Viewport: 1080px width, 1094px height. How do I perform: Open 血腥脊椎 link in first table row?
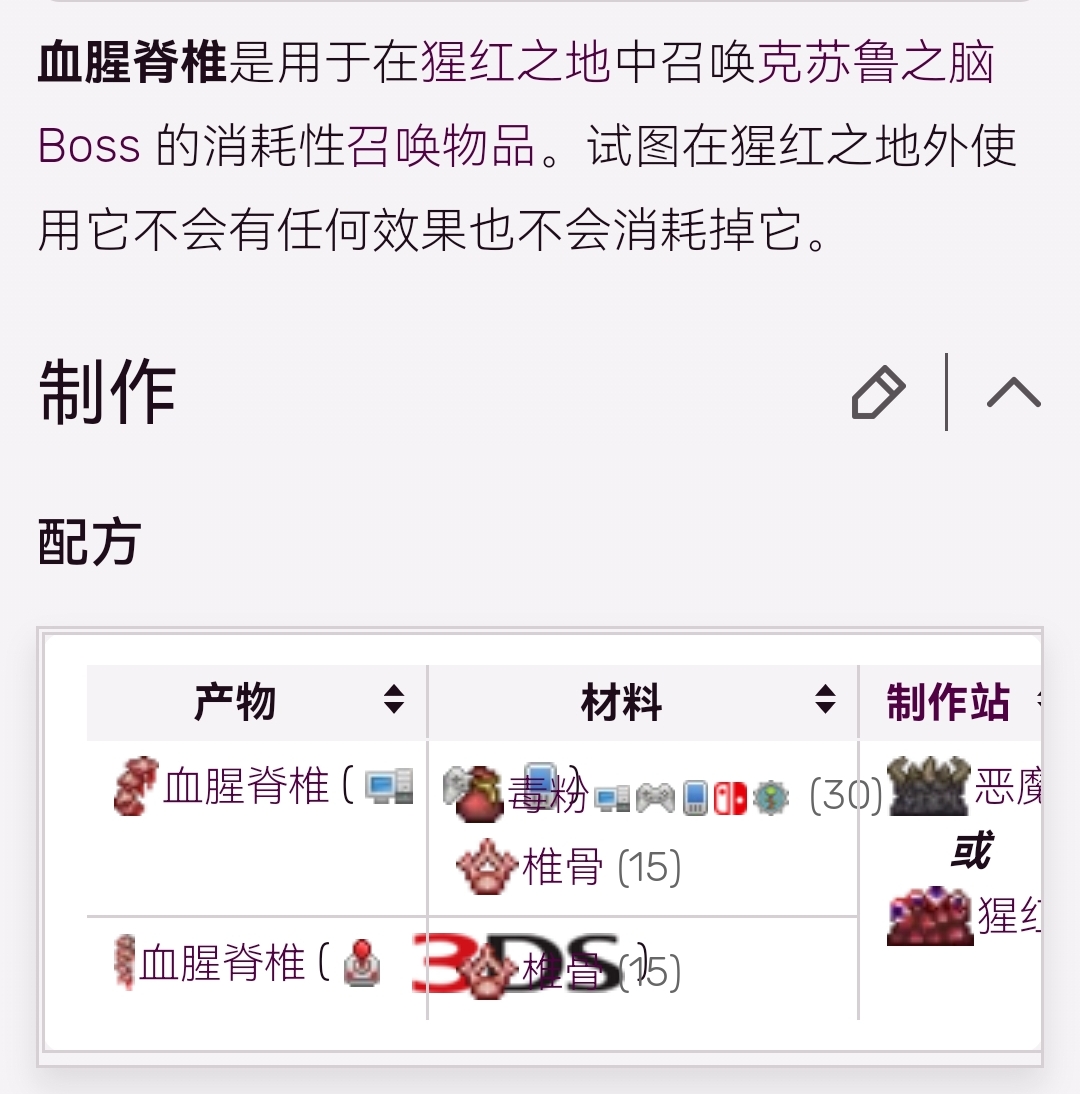246,787
